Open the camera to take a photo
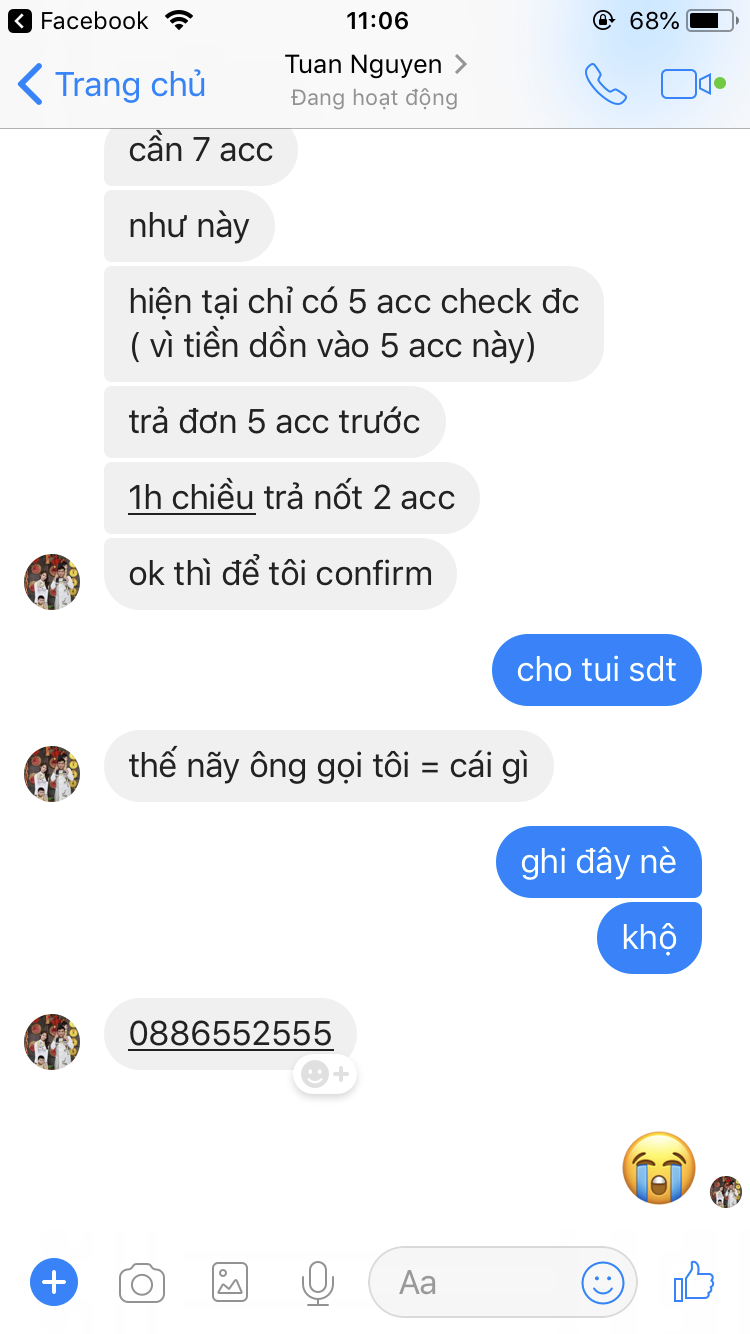Viewport: 750px width, 1334px height. click(142, 1282)
